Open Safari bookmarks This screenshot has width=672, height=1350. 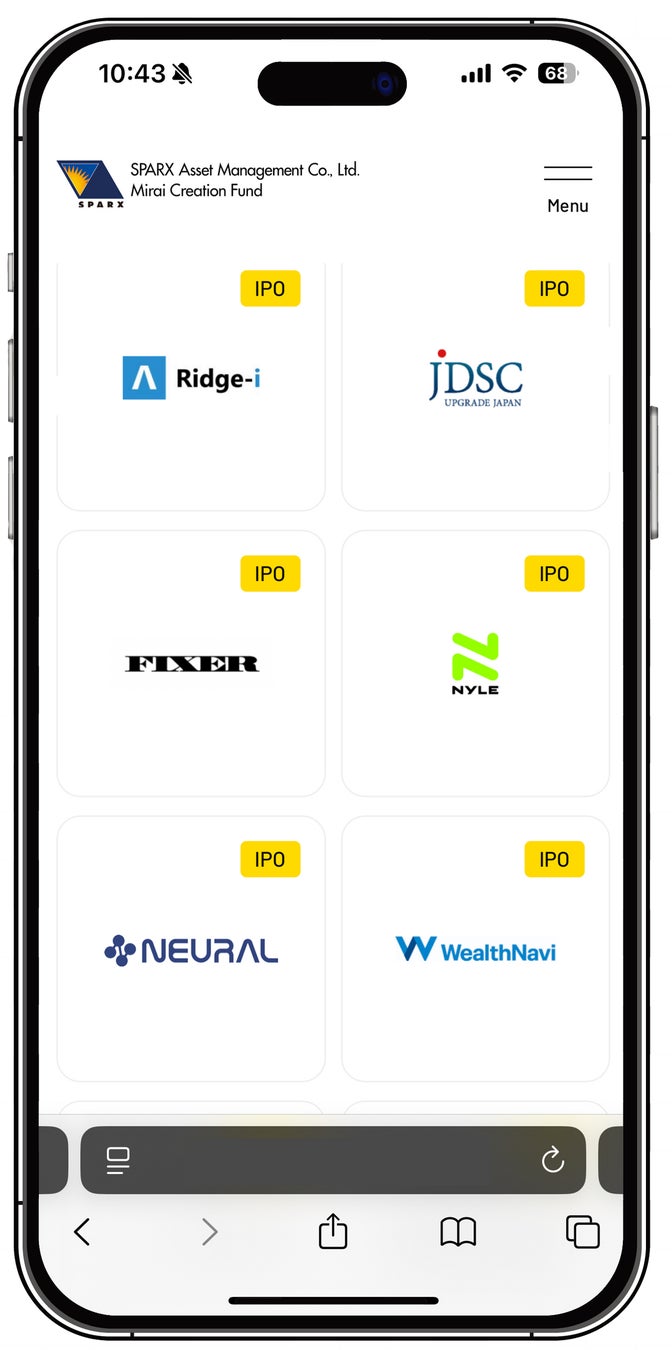pyautogui.click(x=458, y=1232)
